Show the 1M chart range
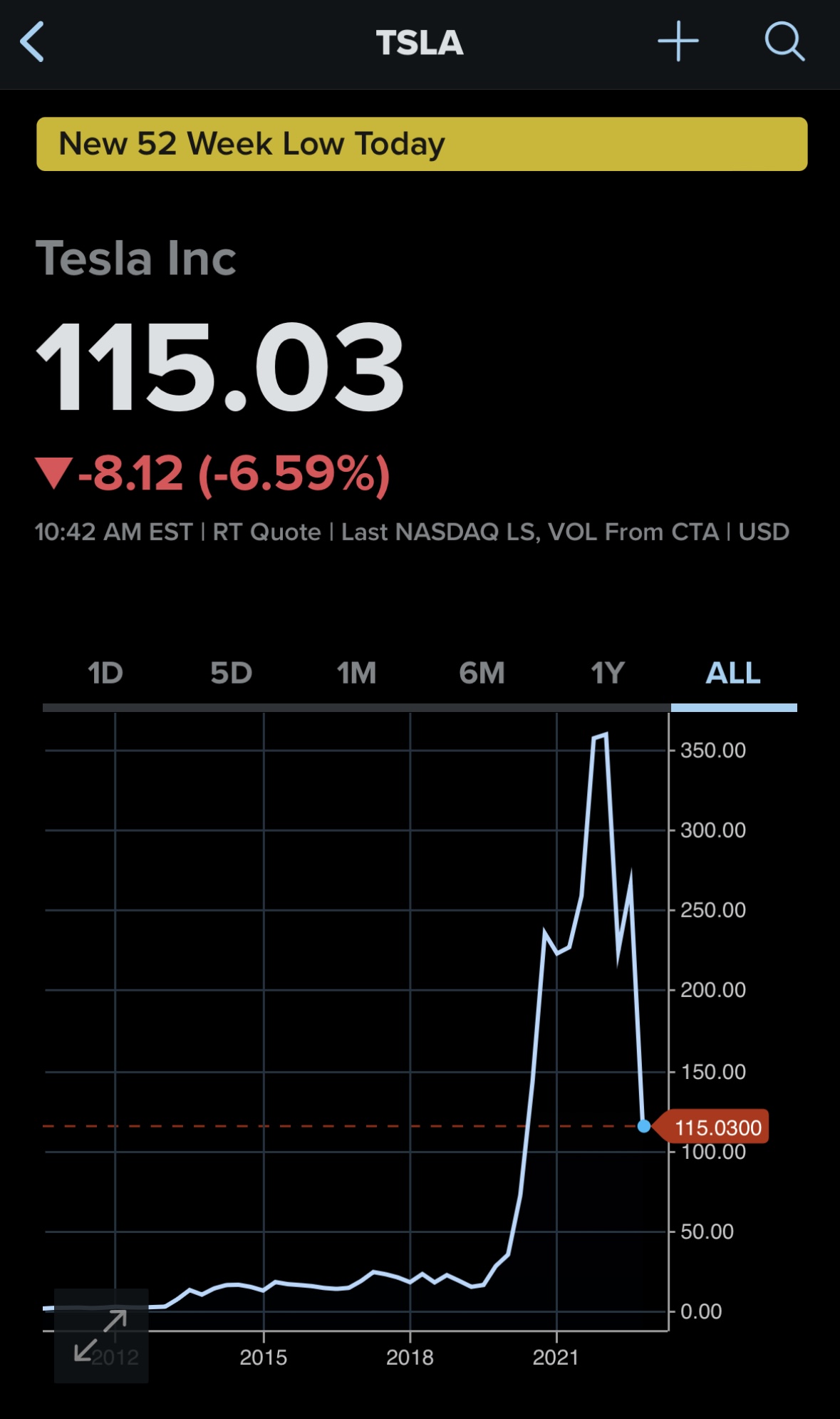 pyautogui.click(x=356, y=673)
